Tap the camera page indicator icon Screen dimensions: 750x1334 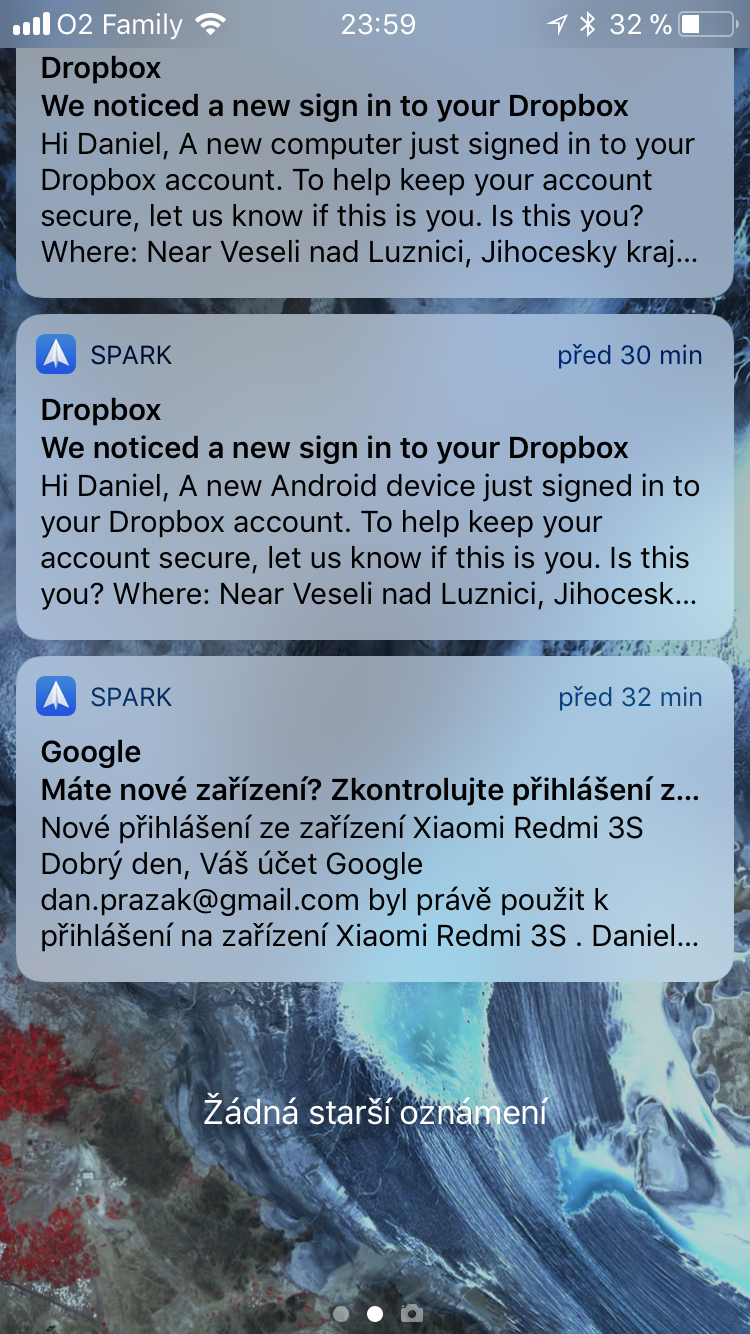click(411, 1313)
